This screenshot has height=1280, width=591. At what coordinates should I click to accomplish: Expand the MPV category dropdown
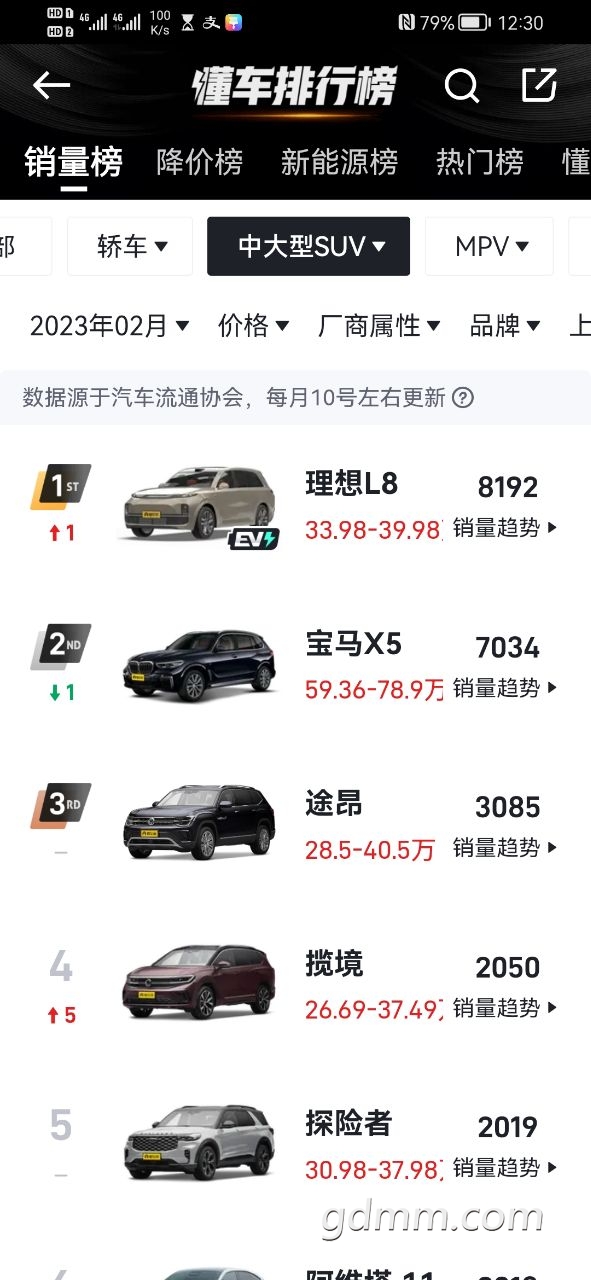click(x=489, y=246)
